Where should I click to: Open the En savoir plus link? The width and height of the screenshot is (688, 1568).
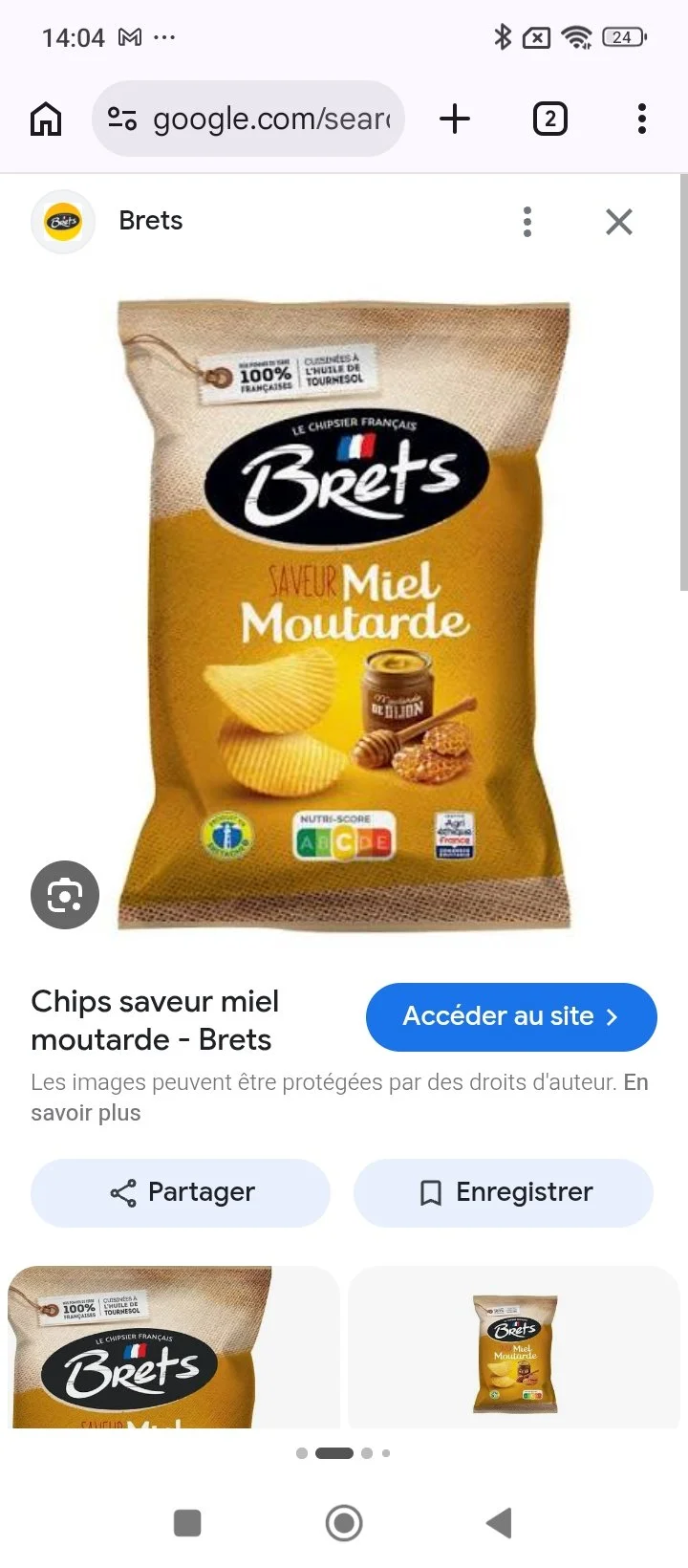(339, 1098)
